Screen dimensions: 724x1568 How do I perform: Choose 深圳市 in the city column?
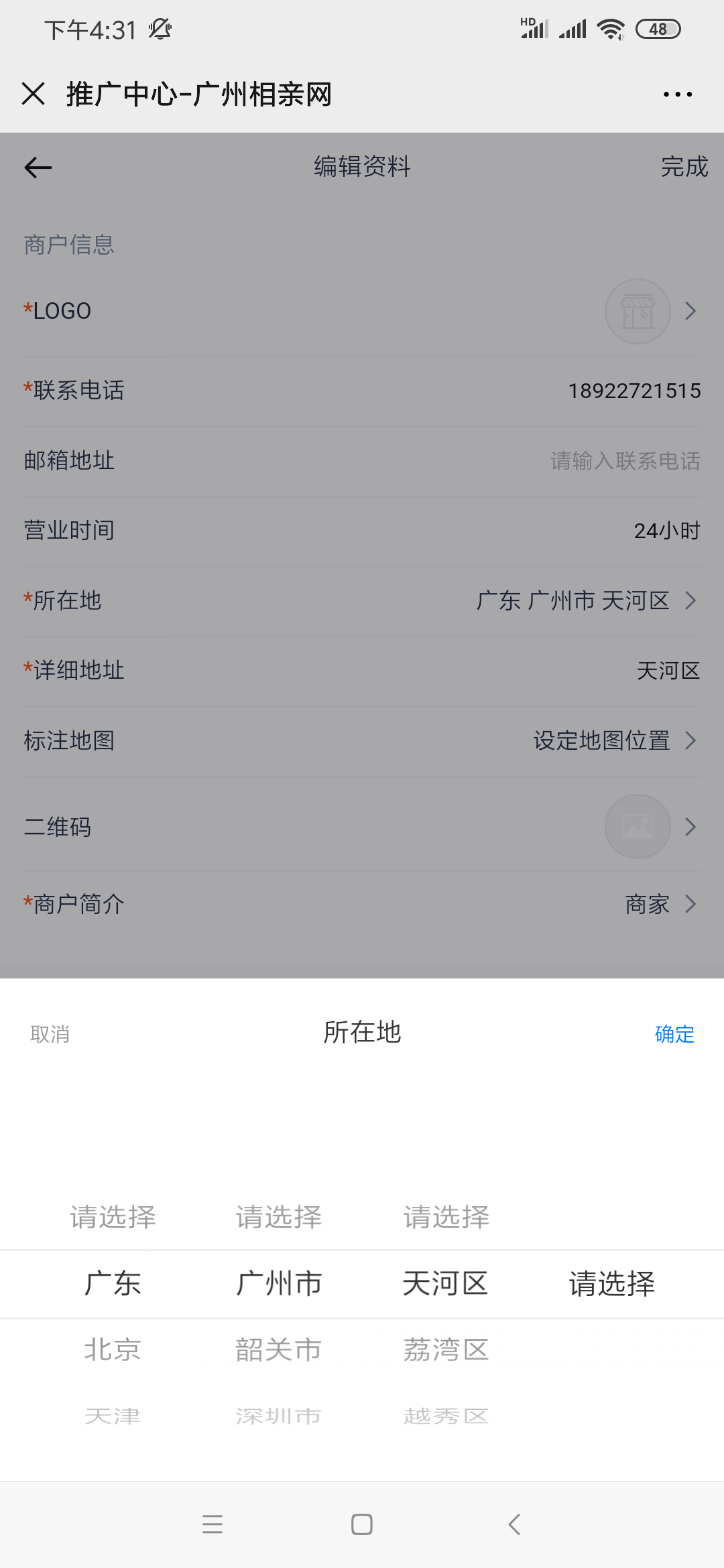(279, 1416)
